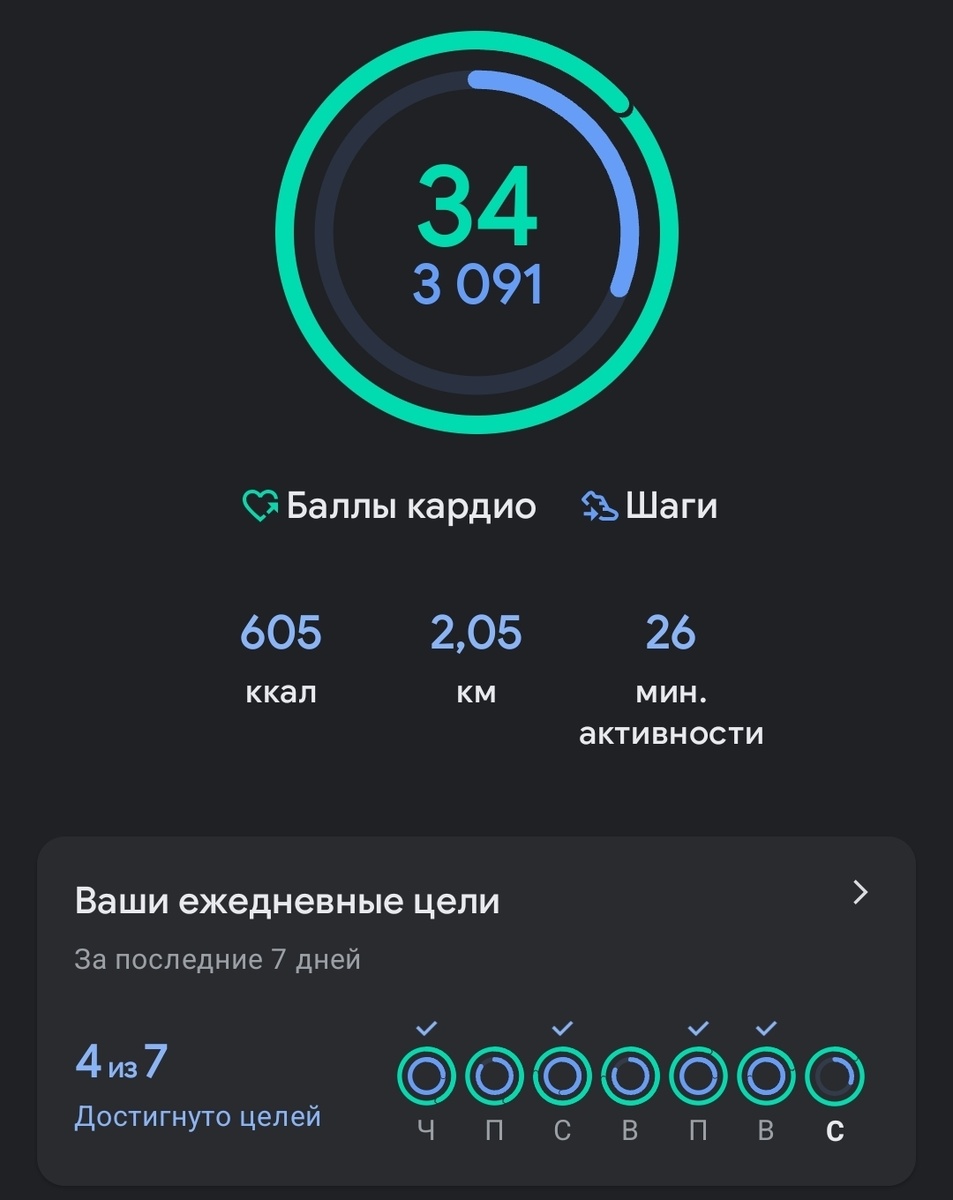Tap the first Friday (П) goal ring
The height and width of the screenshot is (1200, 953).
click(494, 1075)
